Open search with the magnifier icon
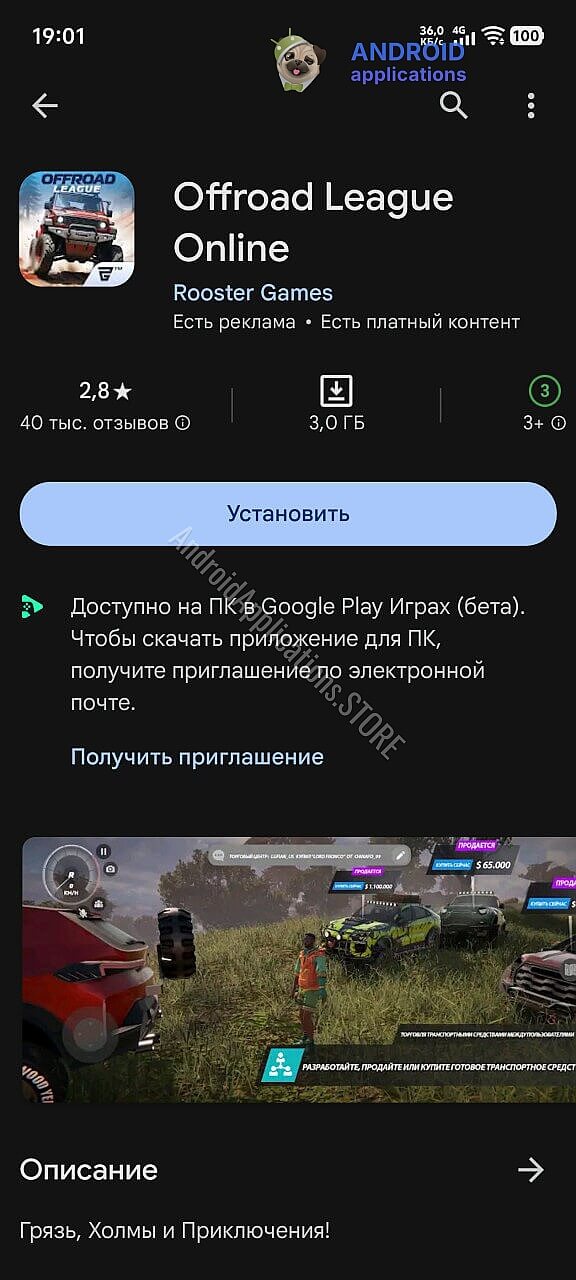 (x=454, y=105)
